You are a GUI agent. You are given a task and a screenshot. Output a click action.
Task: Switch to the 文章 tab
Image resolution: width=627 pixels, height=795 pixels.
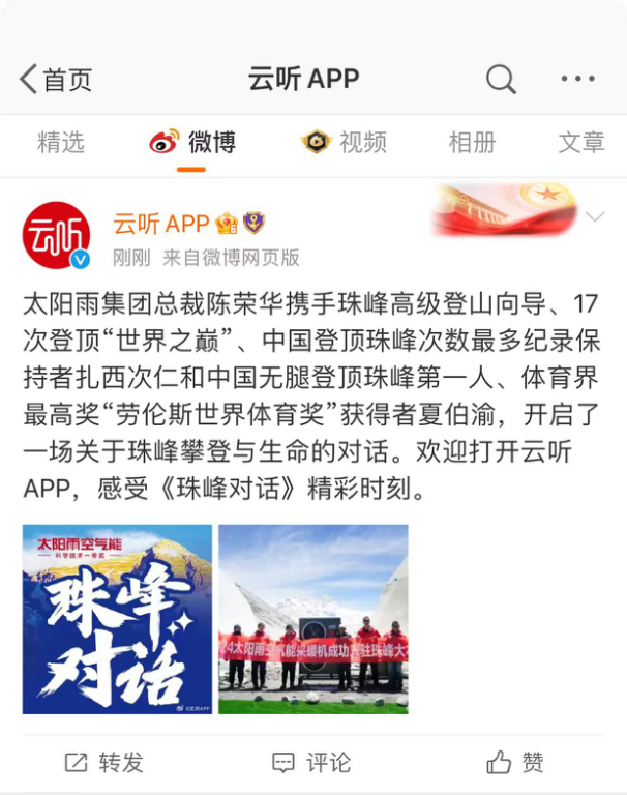[x=581, y=142]
